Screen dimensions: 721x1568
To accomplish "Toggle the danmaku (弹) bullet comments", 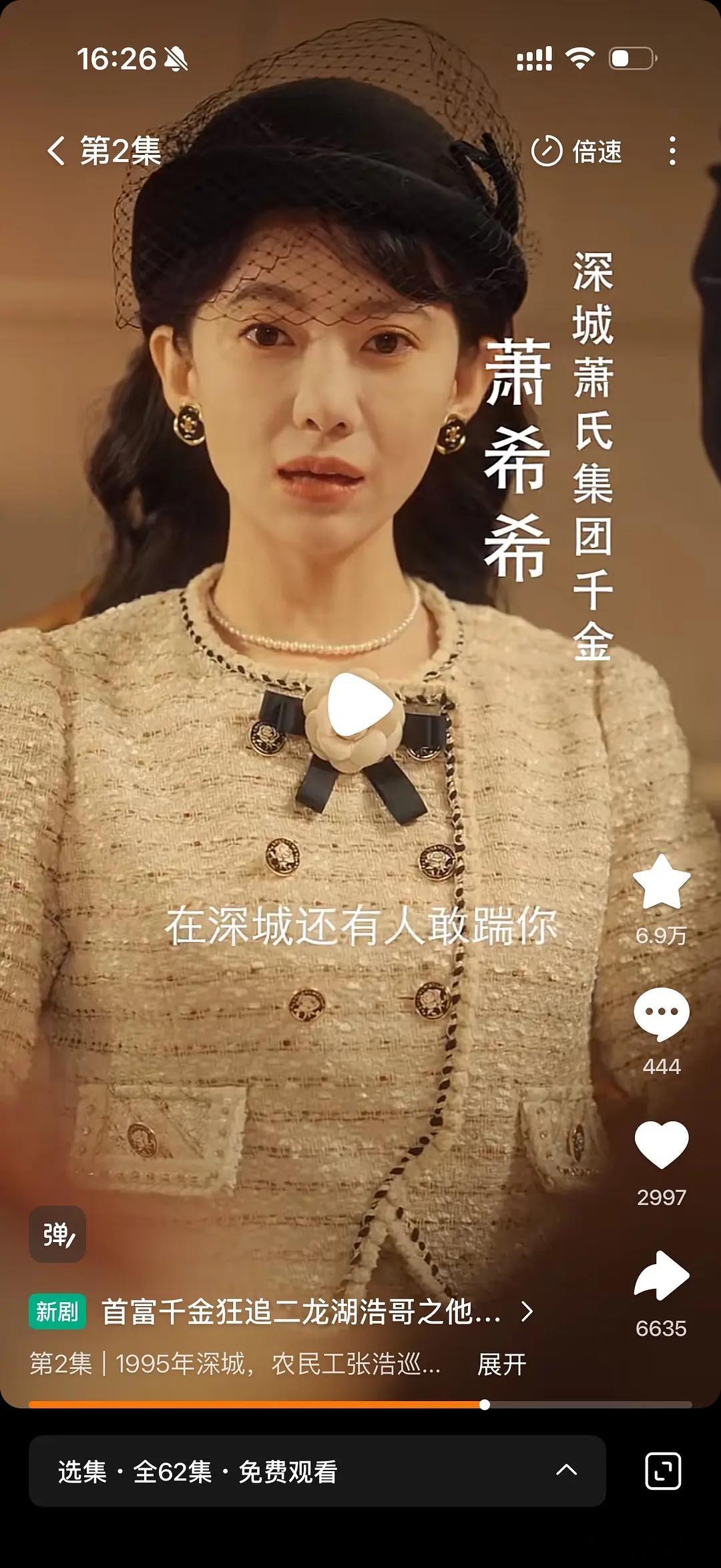I will point(57,1234).
